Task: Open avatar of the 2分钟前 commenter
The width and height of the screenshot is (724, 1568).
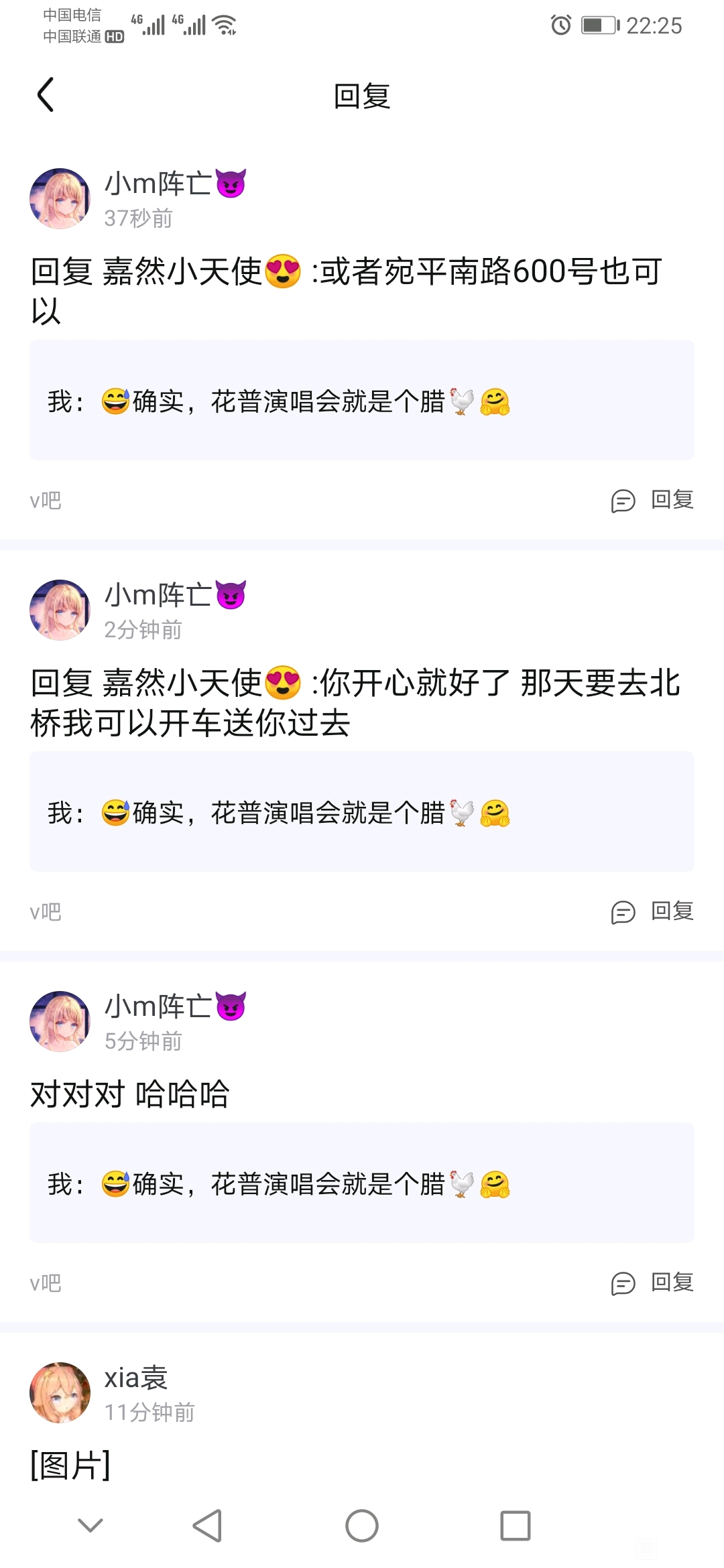Action: 60,610
